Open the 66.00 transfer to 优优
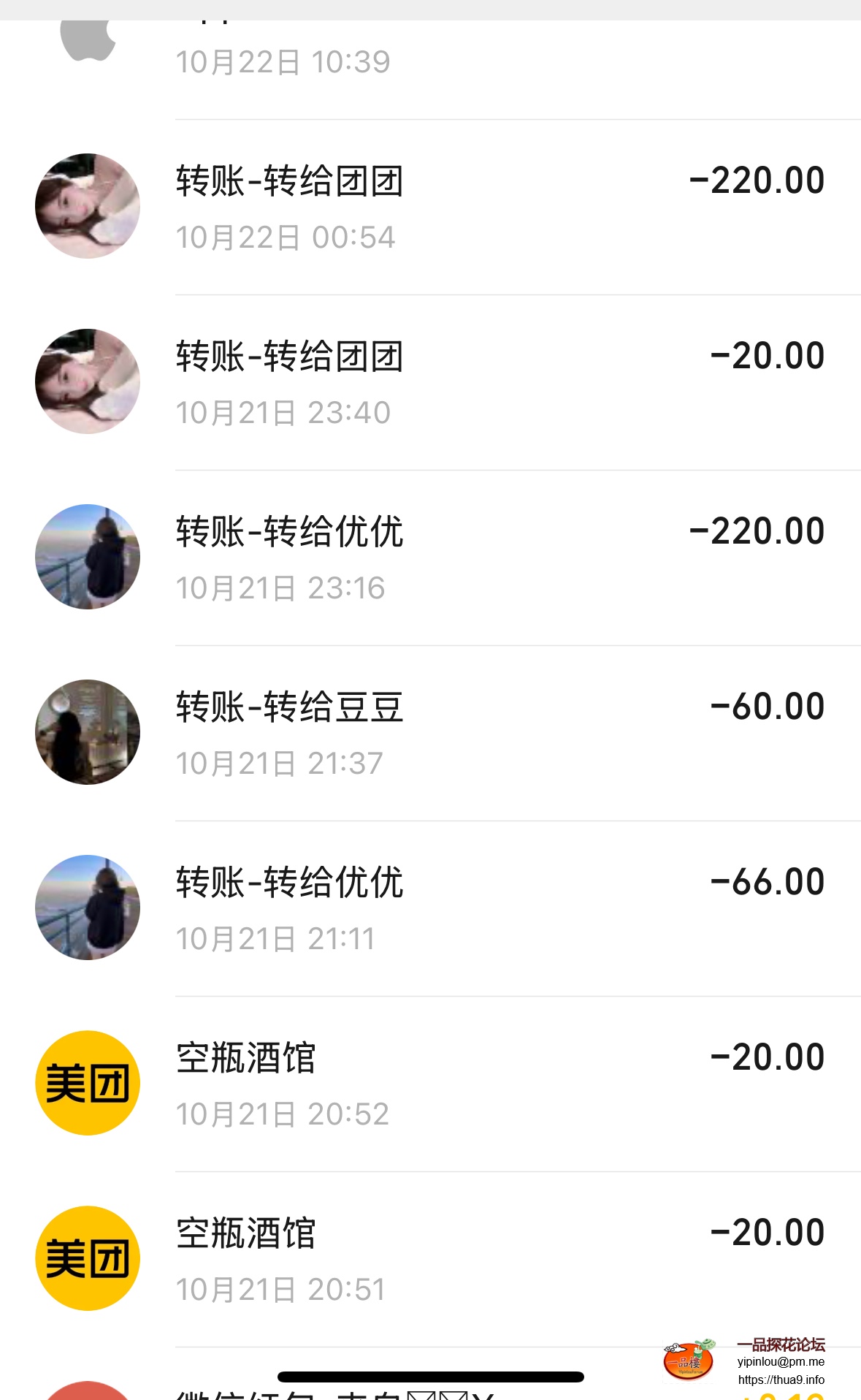Image resolution: width=861 pixels, height=1400 pixels. (438, 908)
